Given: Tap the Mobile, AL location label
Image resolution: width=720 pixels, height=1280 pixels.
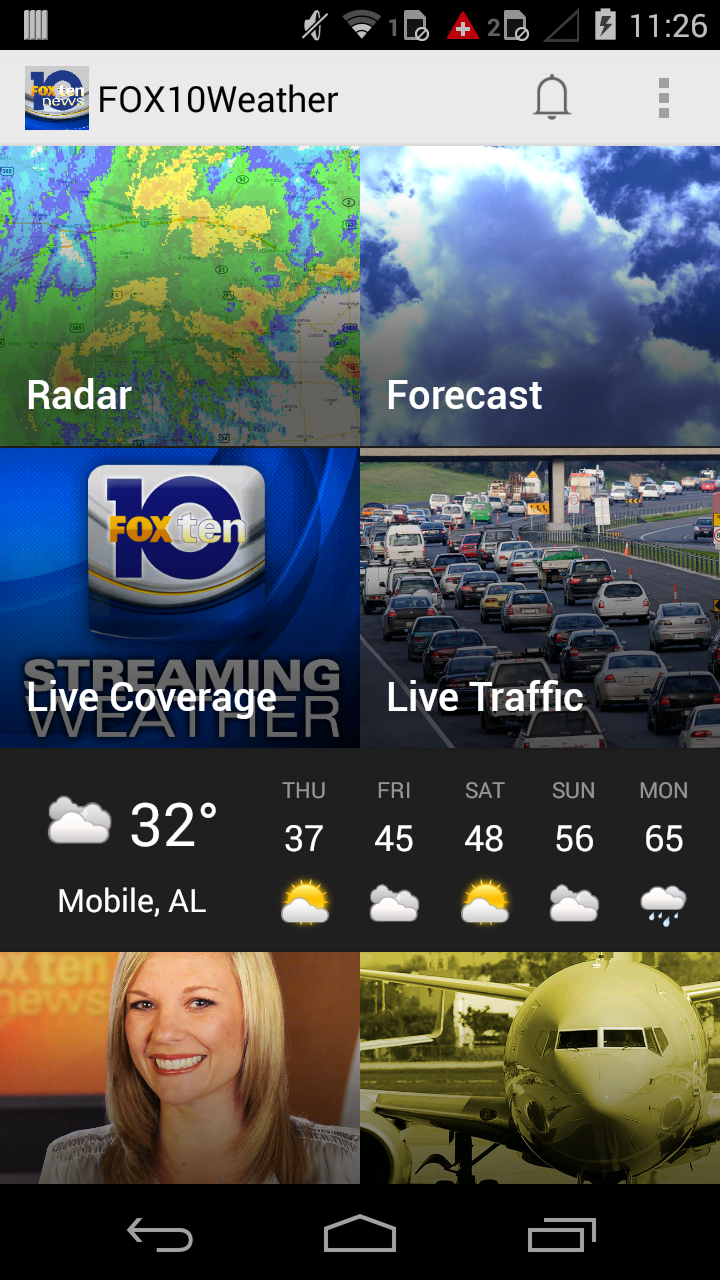Looking at the screenshot, I should [130, 900].
